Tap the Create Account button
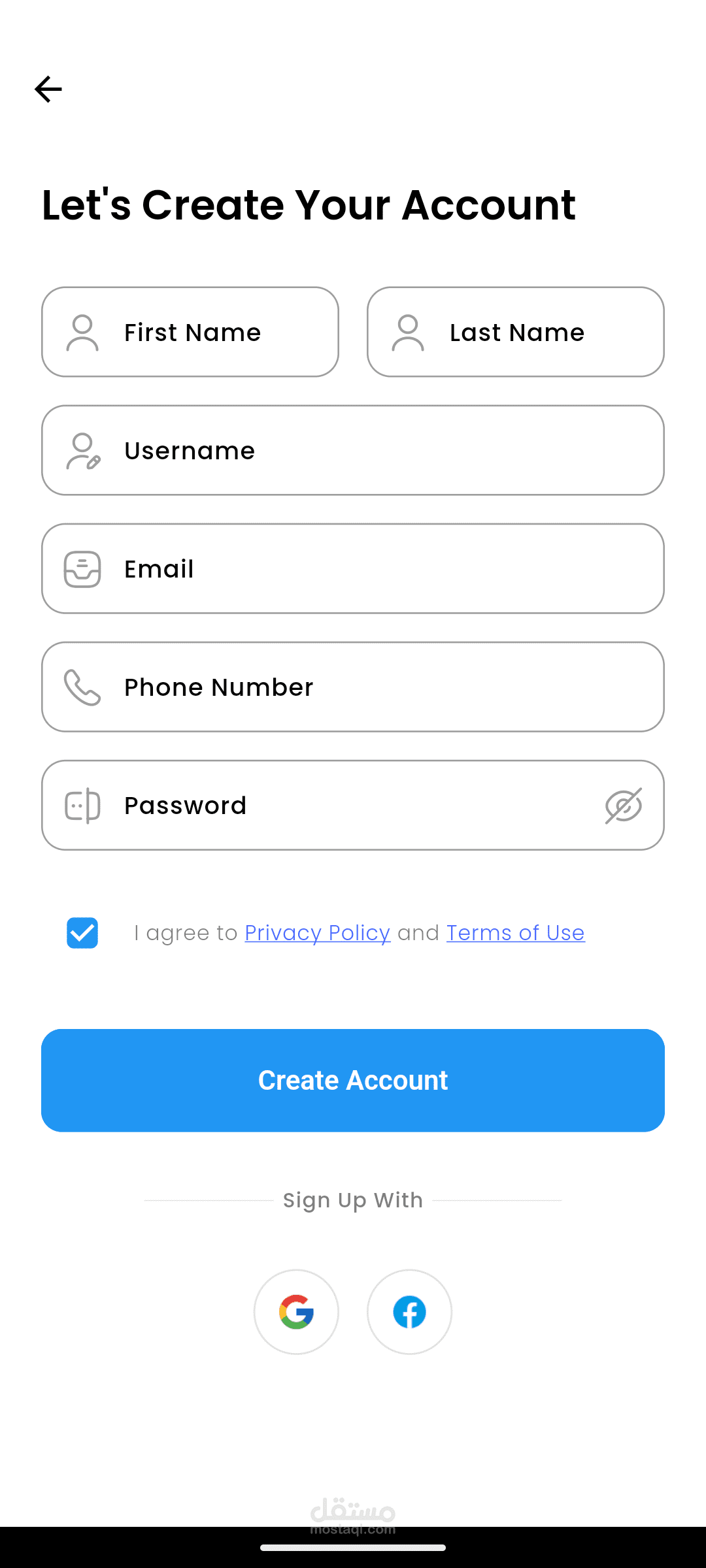 [353, 1081]
